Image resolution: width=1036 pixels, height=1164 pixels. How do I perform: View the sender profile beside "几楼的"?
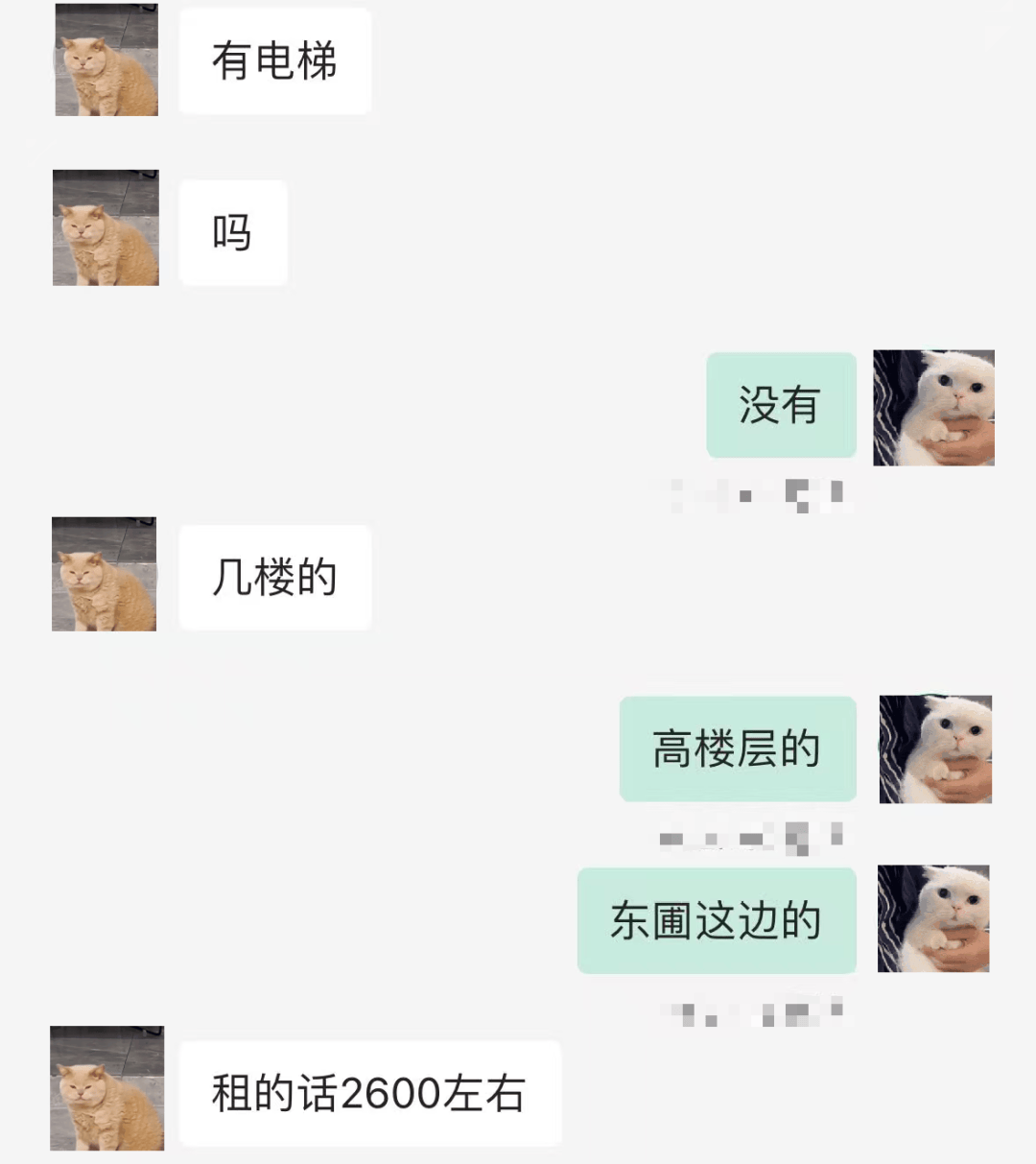[x=104, y=574]
